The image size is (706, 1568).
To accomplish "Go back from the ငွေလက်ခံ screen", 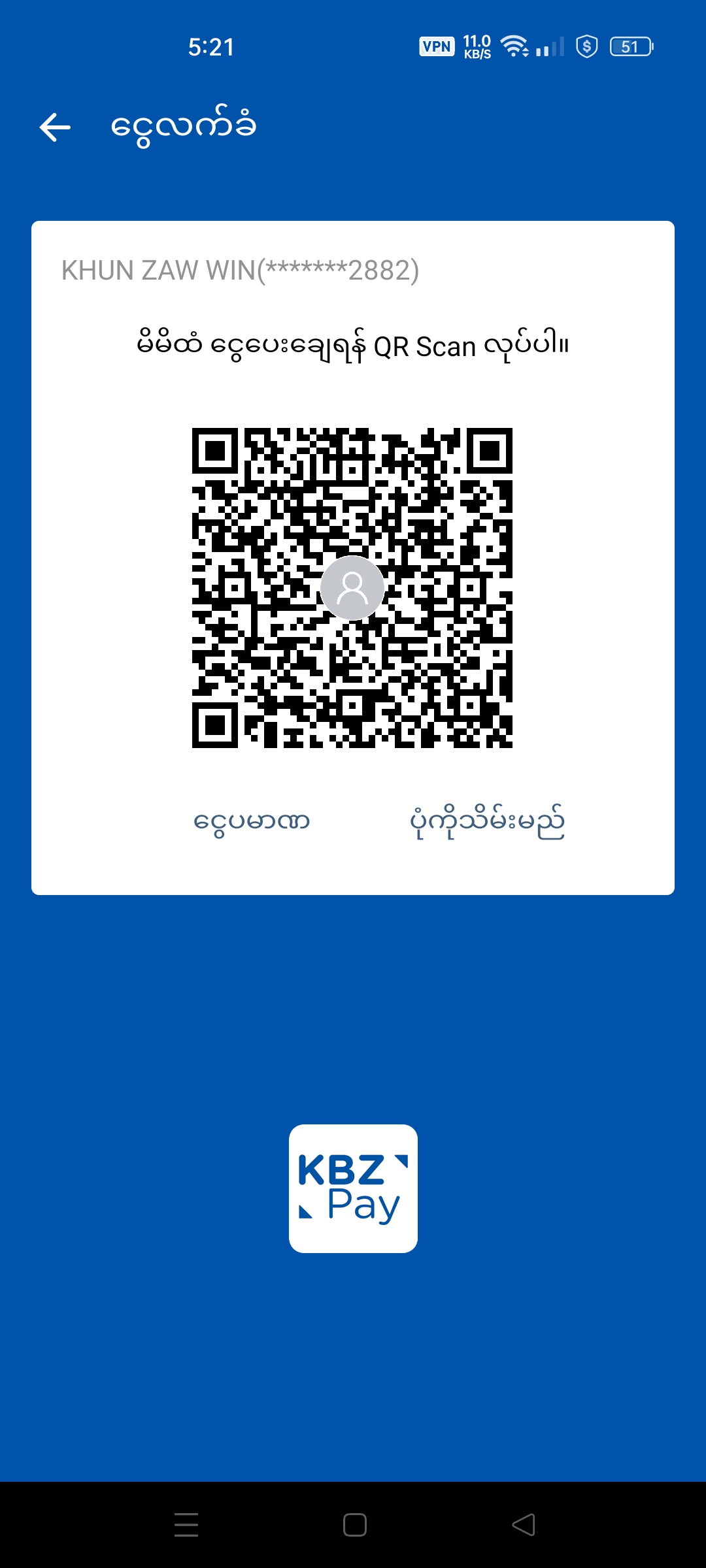I will [55, 127].
